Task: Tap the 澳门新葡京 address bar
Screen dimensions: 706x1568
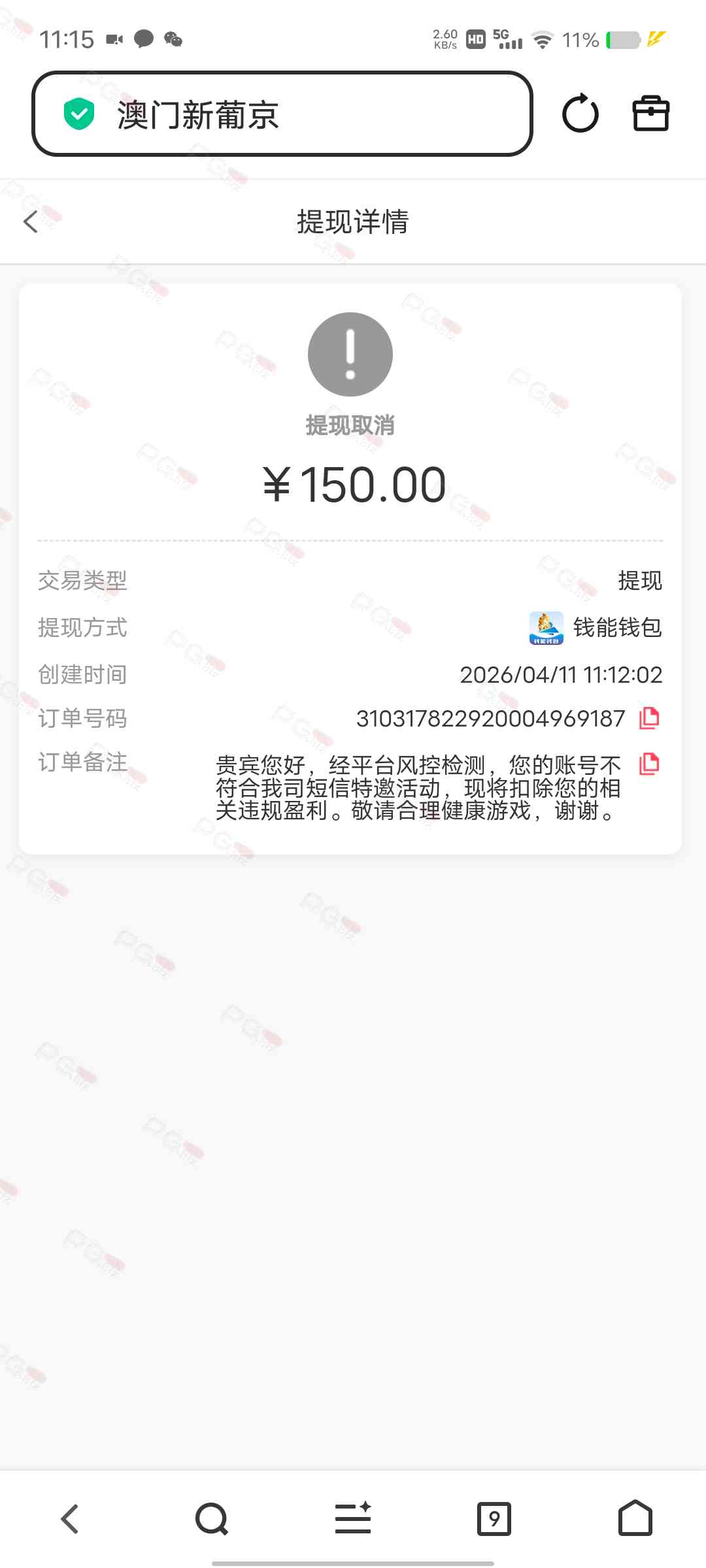Action: pyautogui.click(x=281, y=114)
